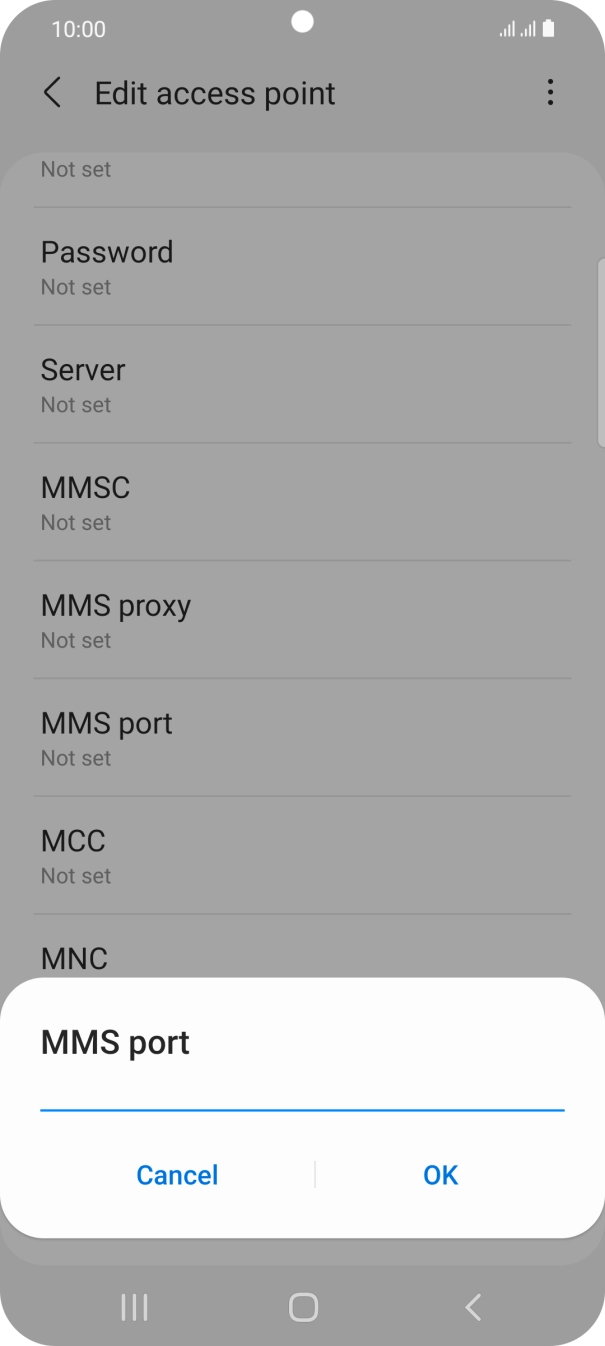Open the MCC setting row
The width and height of the screenshot is (605, 1346).
[x=302, y=857]
